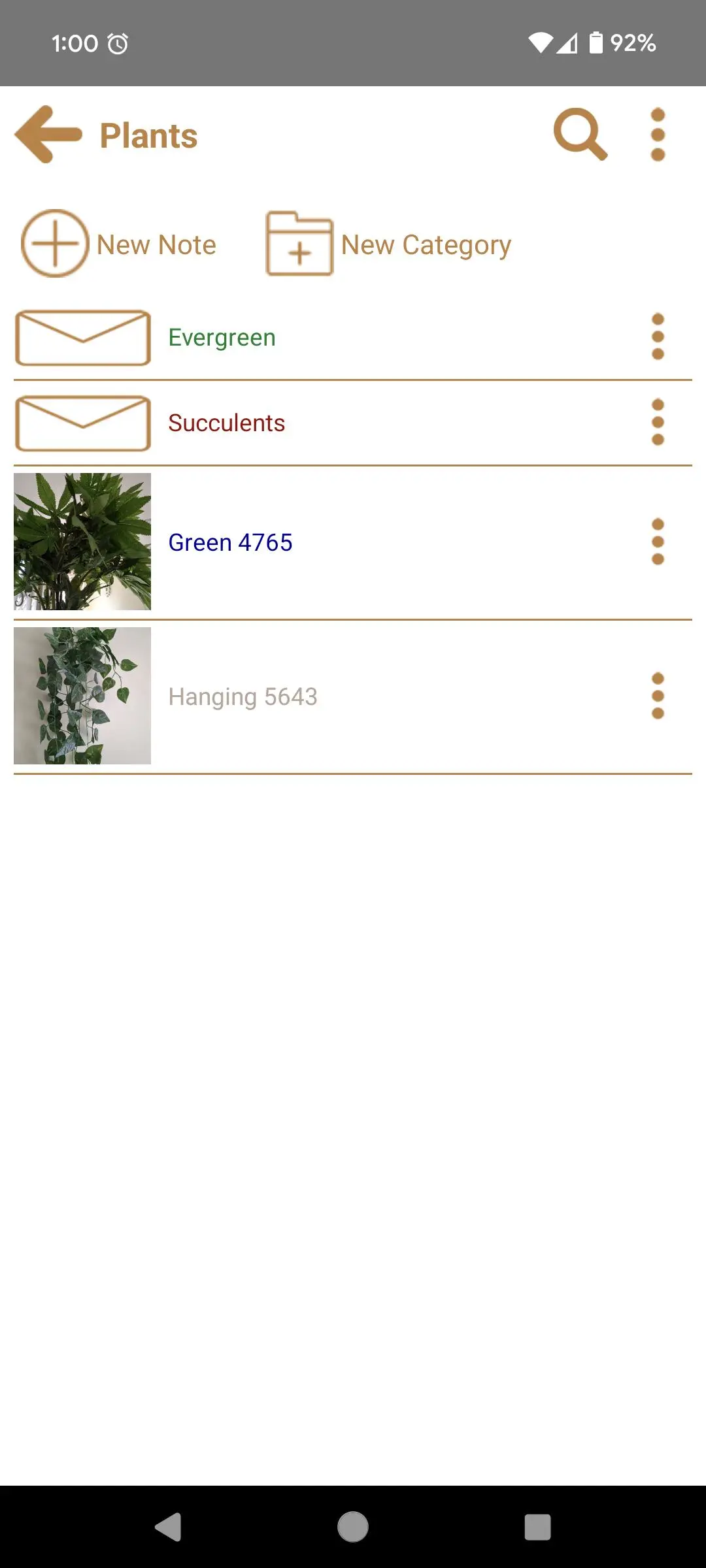Open the Green 4765 note
The image size is (706, 1568).
pos(230,543)
